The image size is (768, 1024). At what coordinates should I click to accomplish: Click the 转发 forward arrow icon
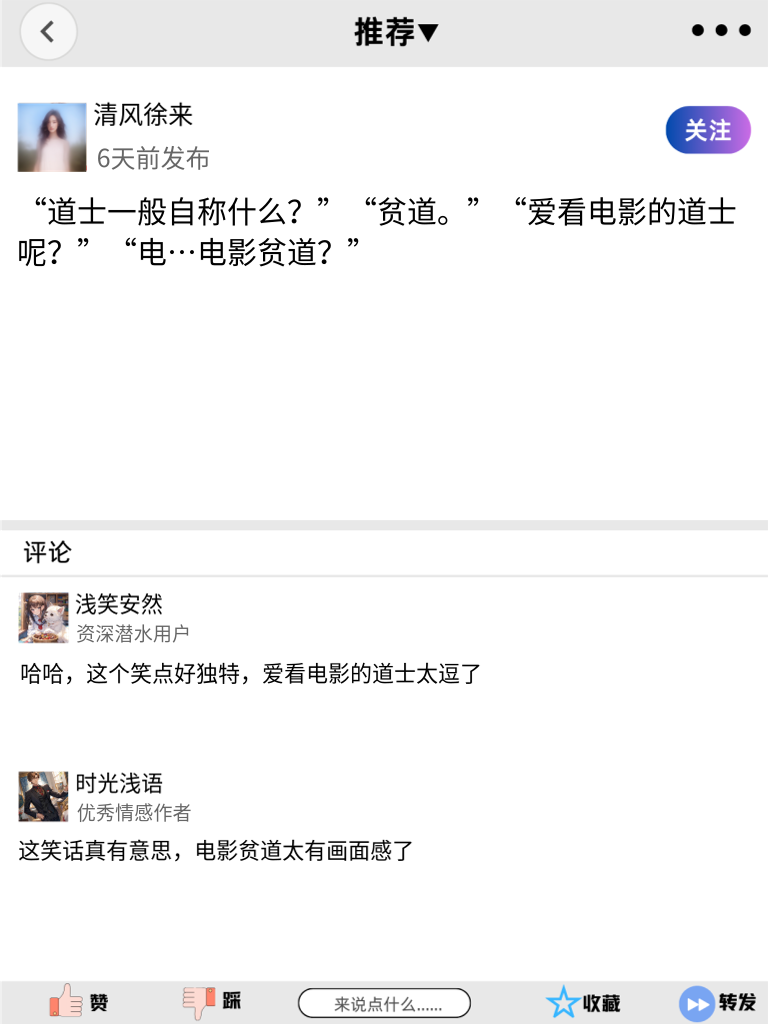(x=696, y=1001)
